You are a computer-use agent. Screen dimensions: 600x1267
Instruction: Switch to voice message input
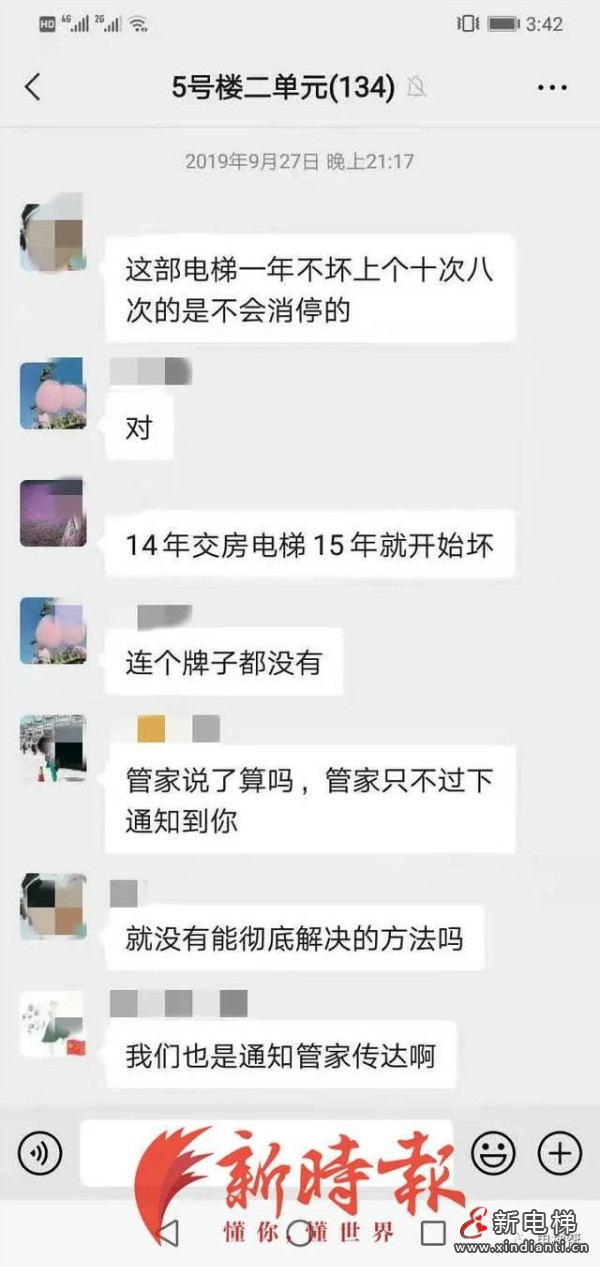40,1154
